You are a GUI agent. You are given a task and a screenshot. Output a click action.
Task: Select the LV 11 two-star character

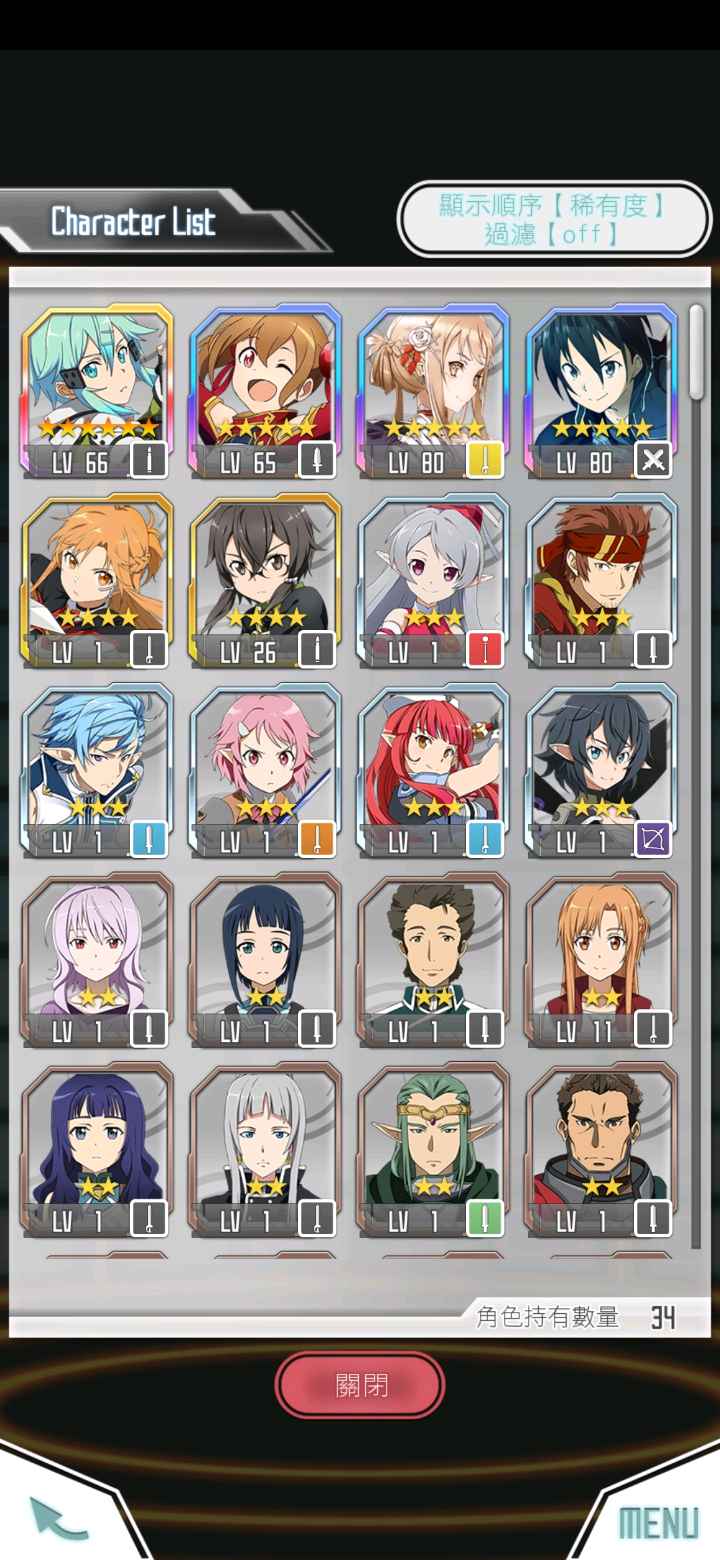pyautogui.click(x=601, y=961)
